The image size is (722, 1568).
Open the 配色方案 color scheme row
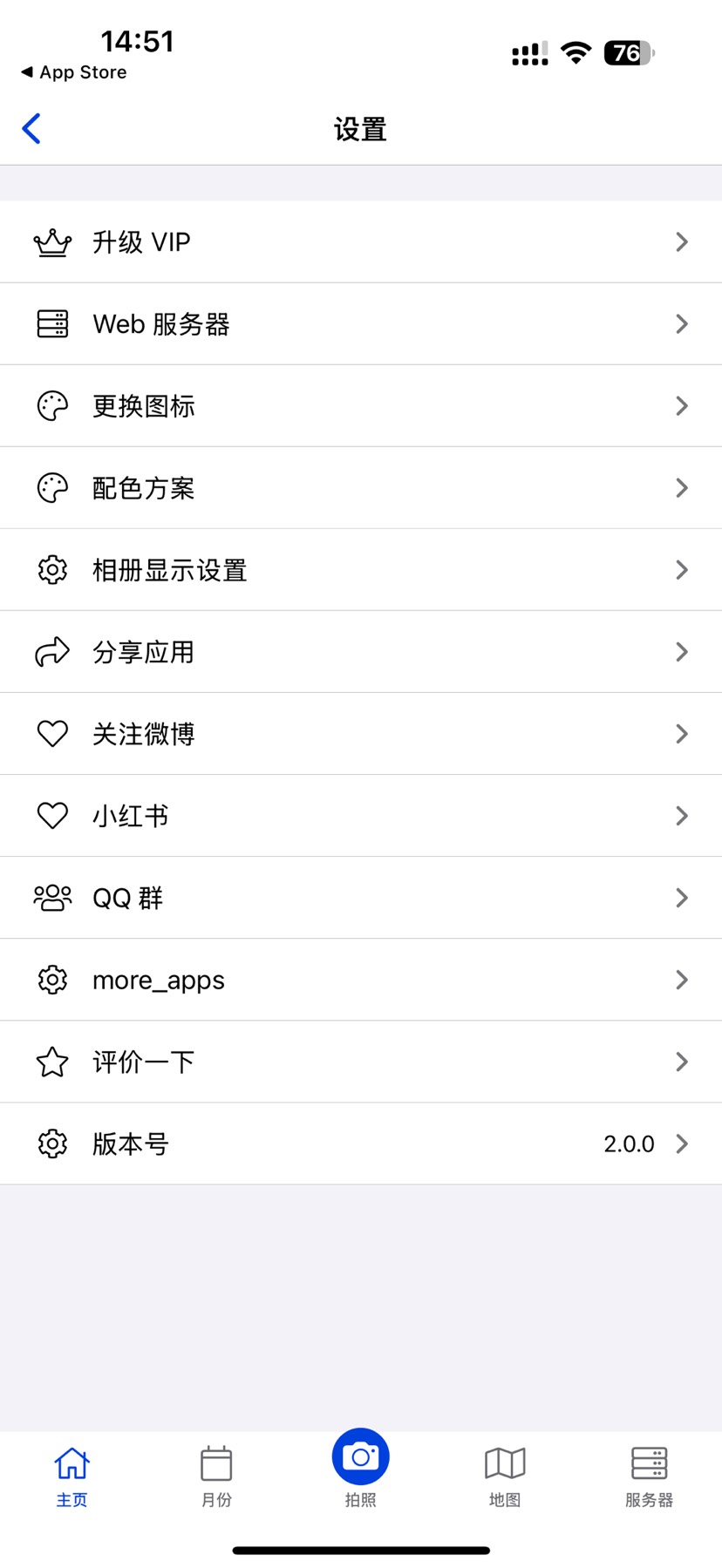click(360, 488)
